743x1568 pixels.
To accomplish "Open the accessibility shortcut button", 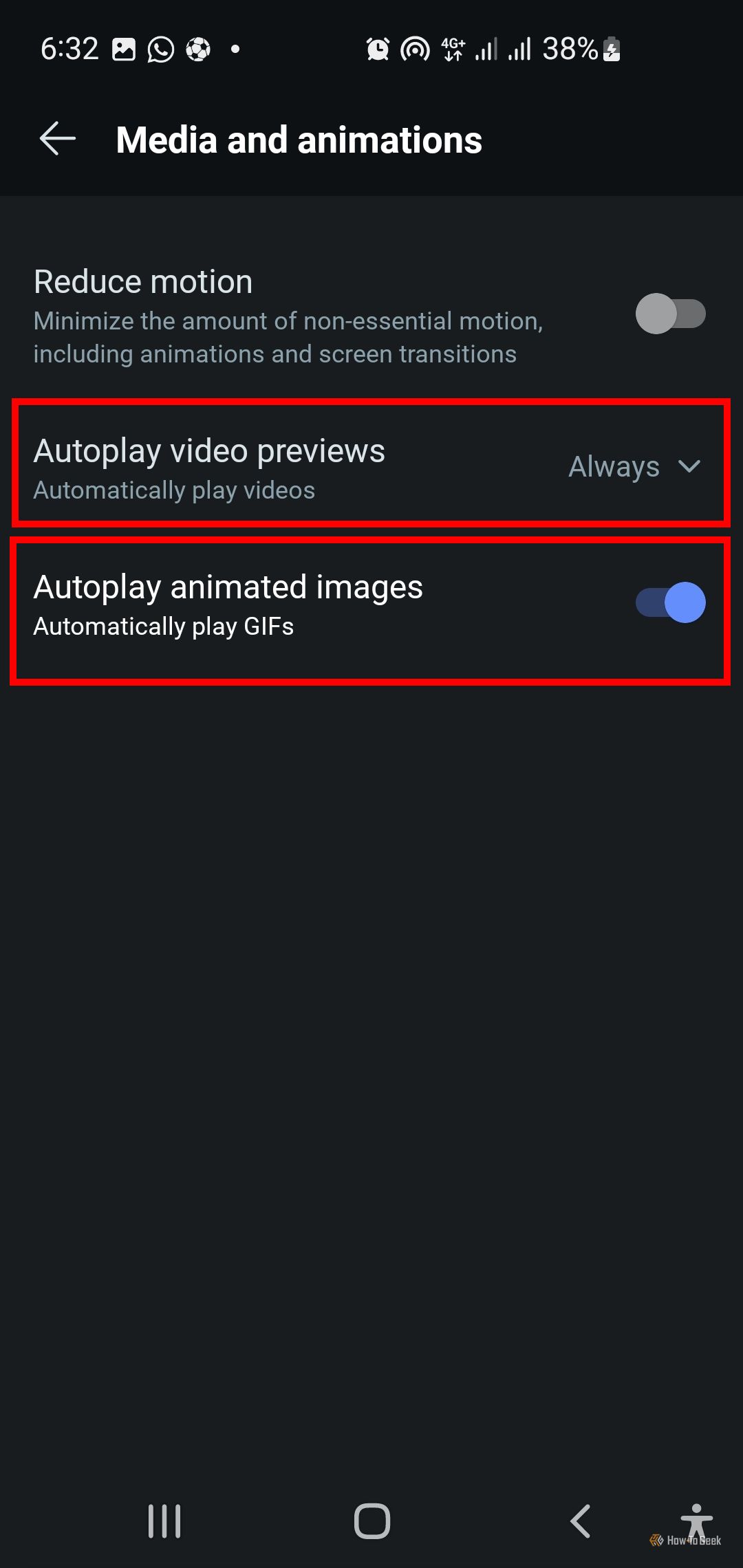I will 696,1521.
